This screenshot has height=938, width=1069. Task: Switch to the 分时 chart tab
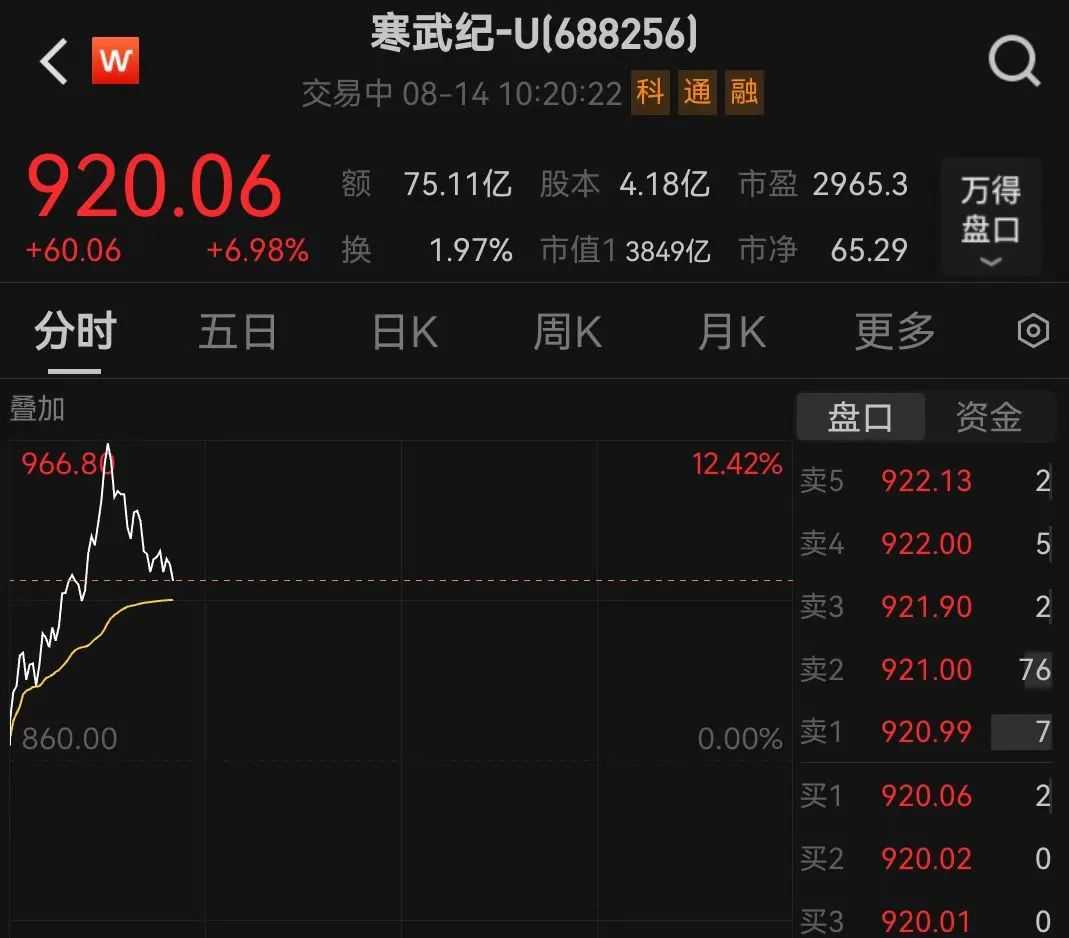(75, 332)
